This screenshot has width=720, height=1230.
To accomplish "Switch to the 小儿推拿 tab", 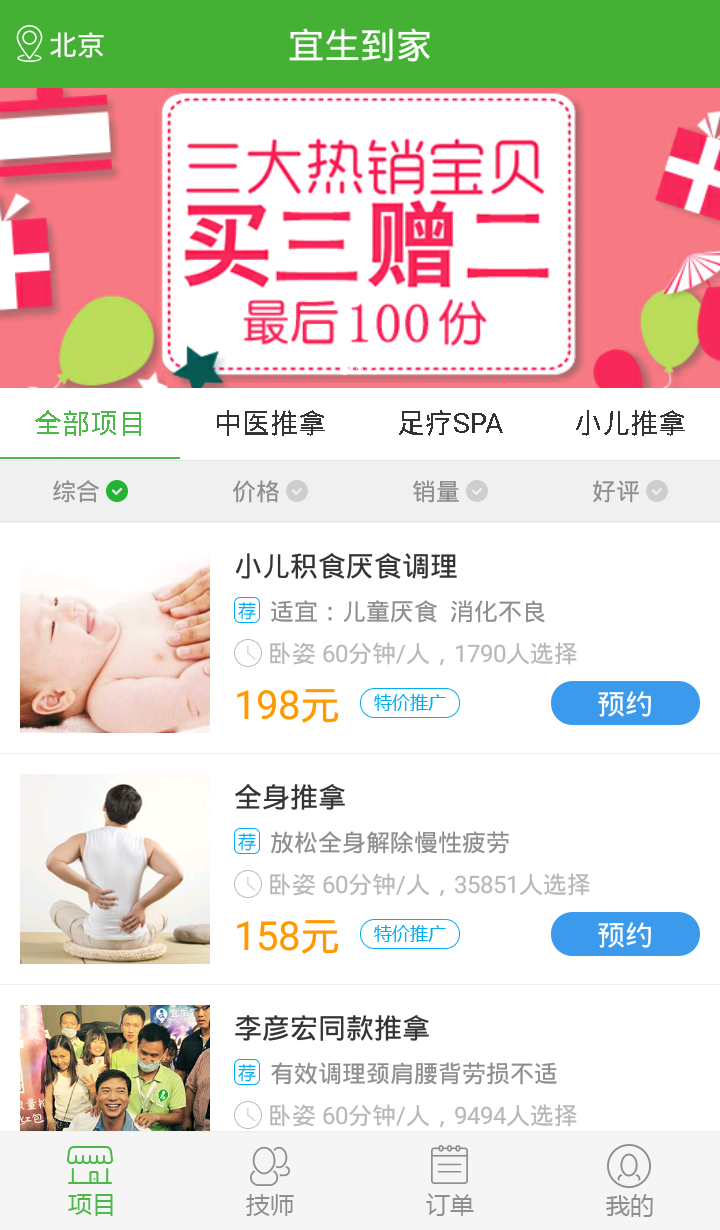I will pos(630,423).
